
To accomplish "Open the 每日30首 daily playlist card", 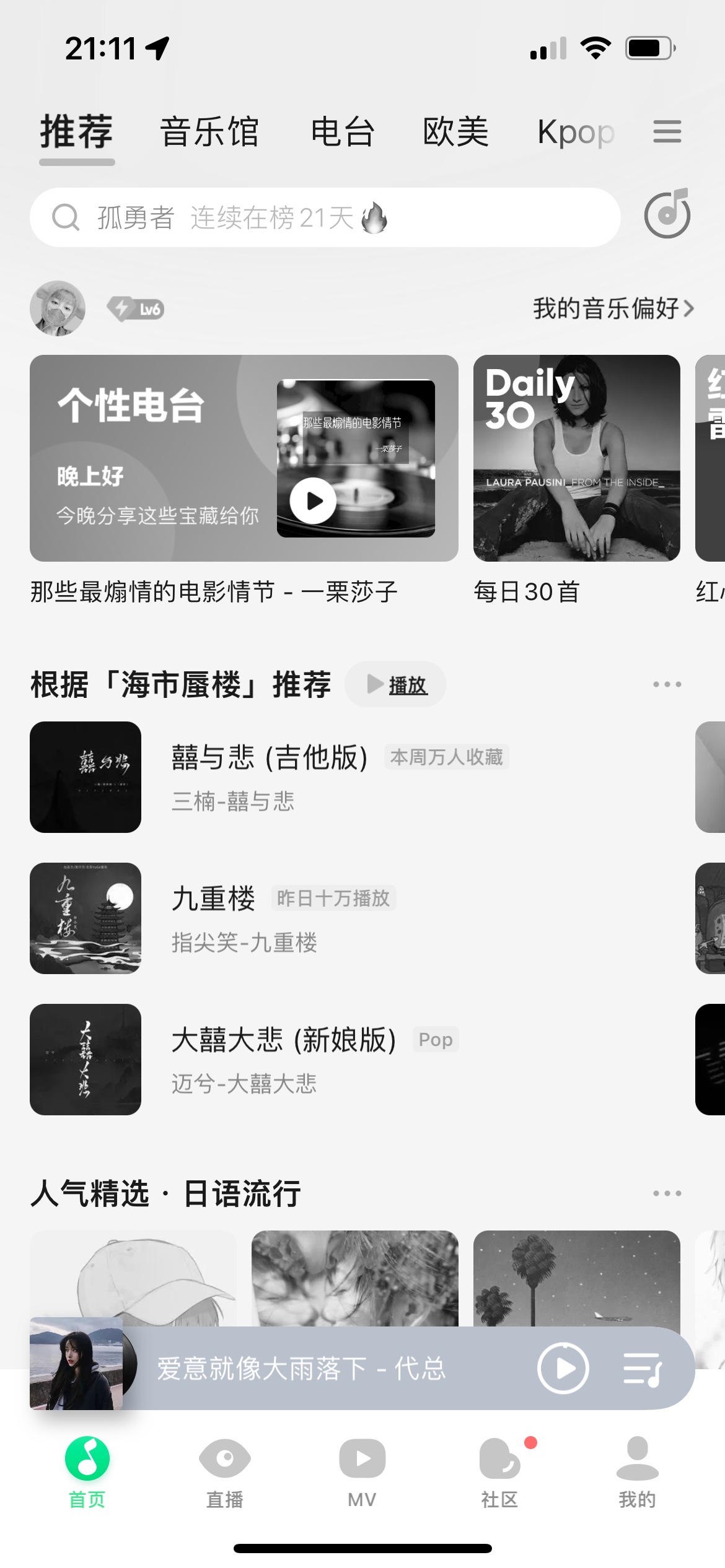I will [576, 458].
